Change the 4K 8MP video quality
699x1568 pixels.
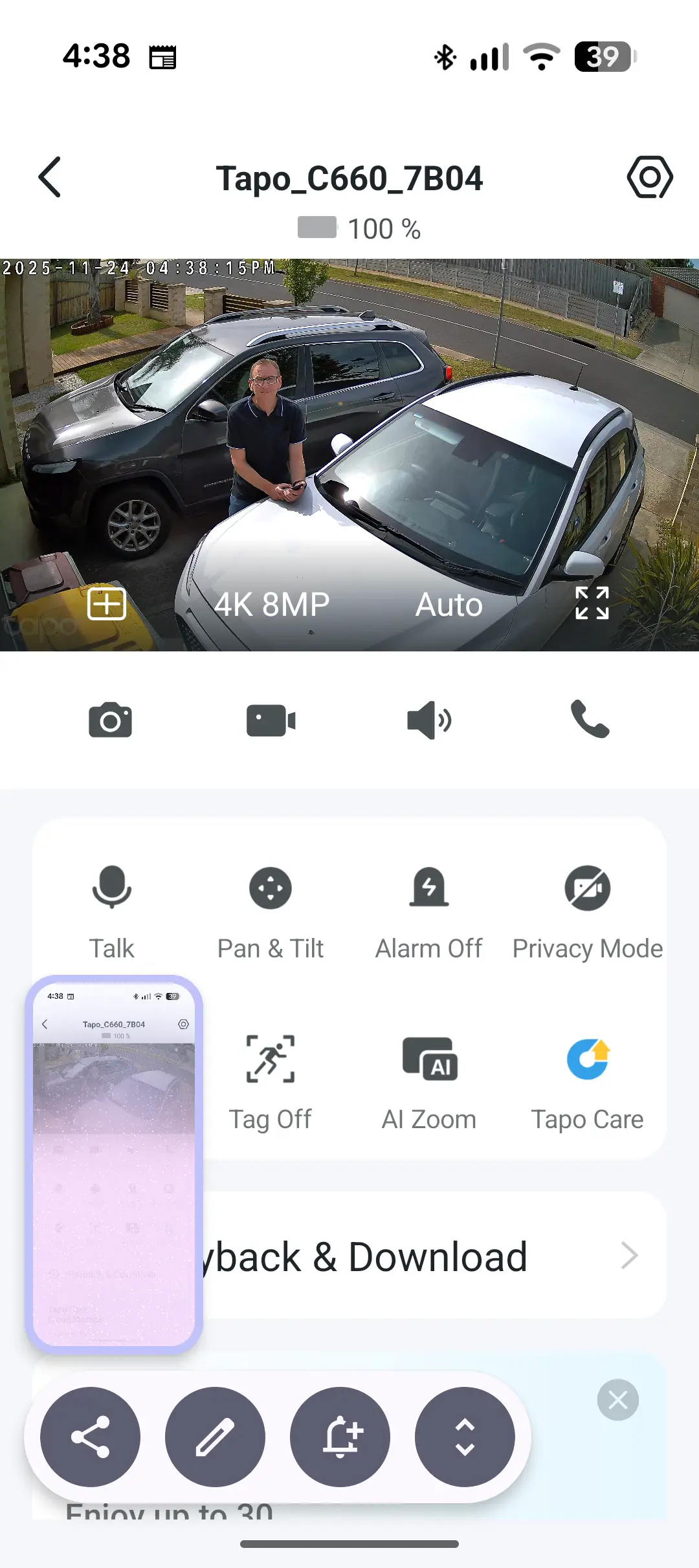tap(272, 604)
